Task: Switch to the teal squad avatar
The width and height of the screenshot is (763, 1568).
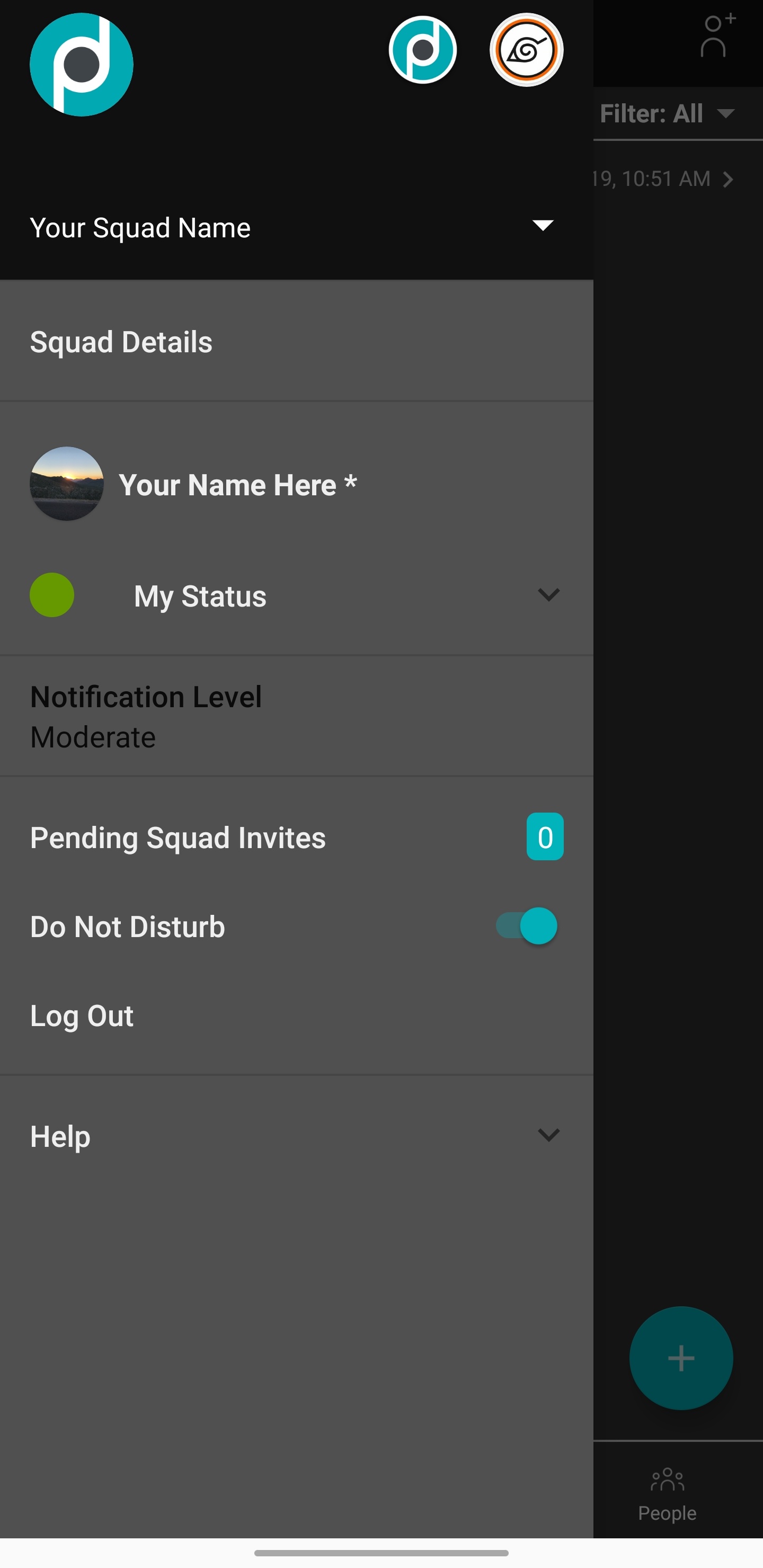Action: [x=423, y=50]
